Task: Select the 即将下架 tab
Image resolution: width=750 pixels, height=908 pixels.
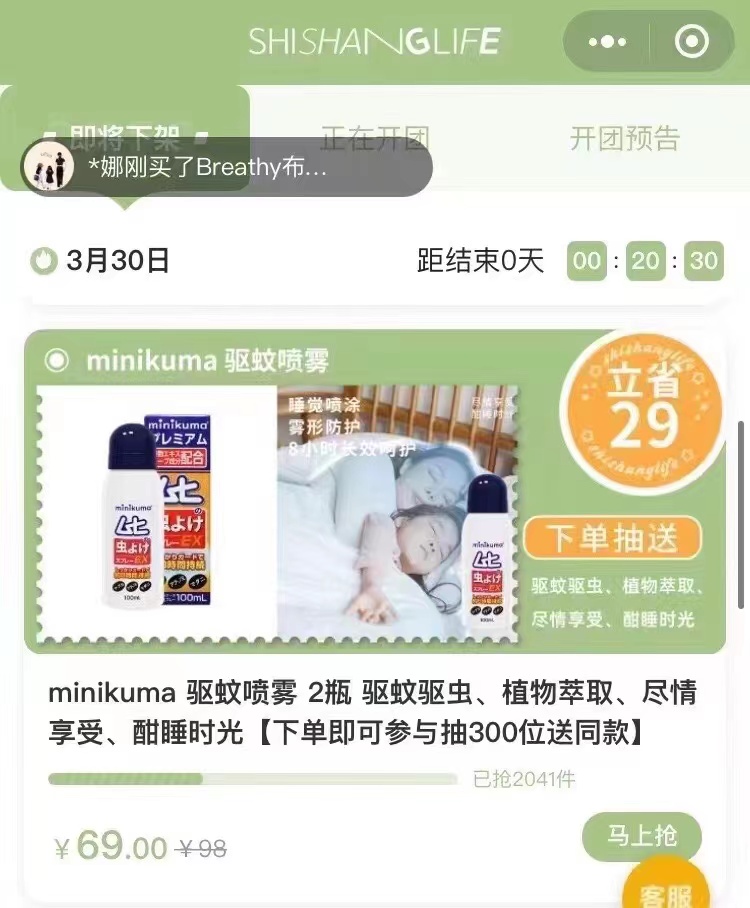Action: [125, 123]
